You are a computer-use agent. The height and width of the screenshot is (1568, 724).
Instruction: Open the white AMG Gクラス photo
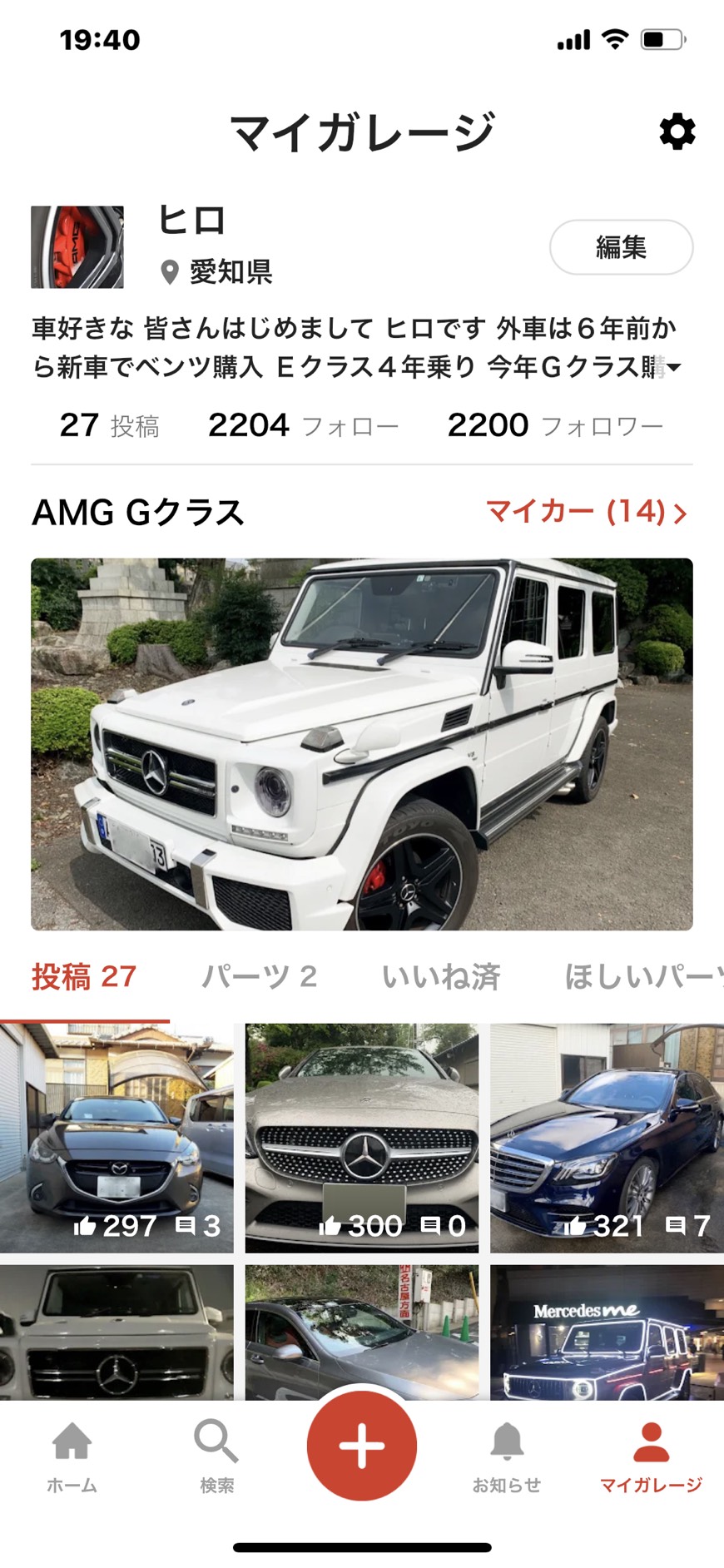click(x=362, y=744)
